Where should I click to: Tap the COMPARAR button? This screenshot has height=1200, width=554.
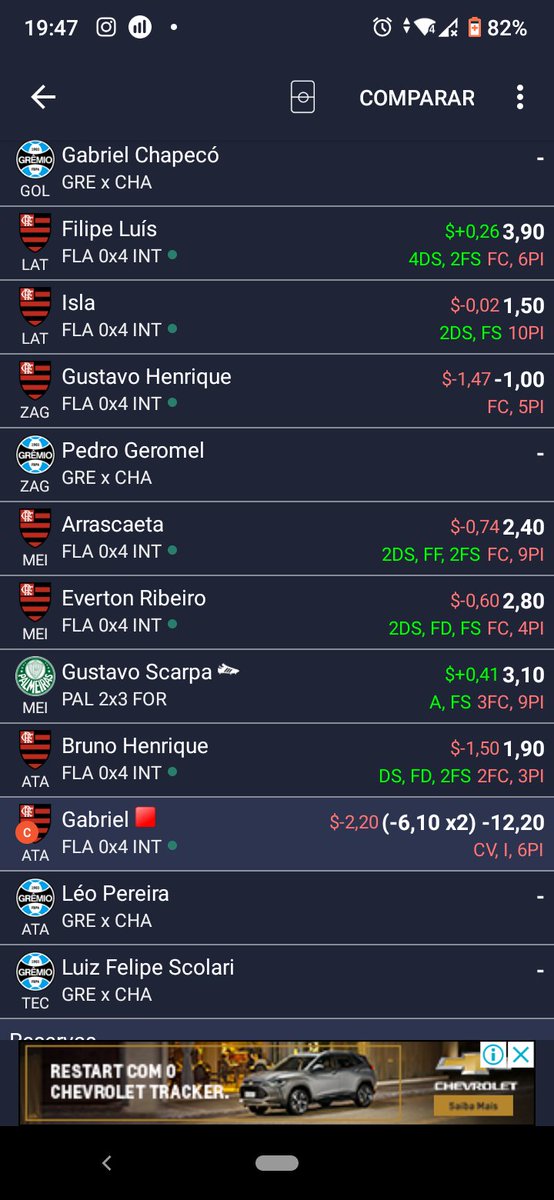417,98
